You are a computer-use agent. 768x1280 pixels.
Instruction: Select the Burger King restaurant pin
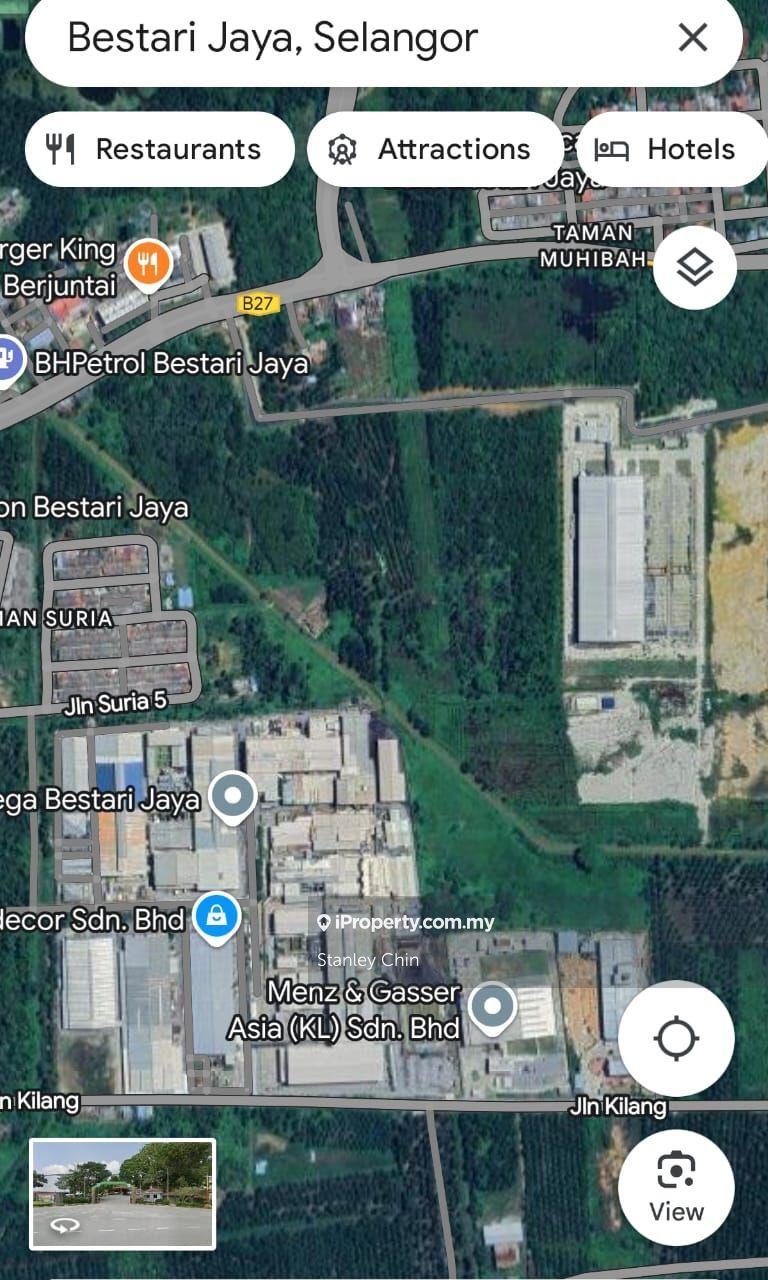tap(148, 265)
